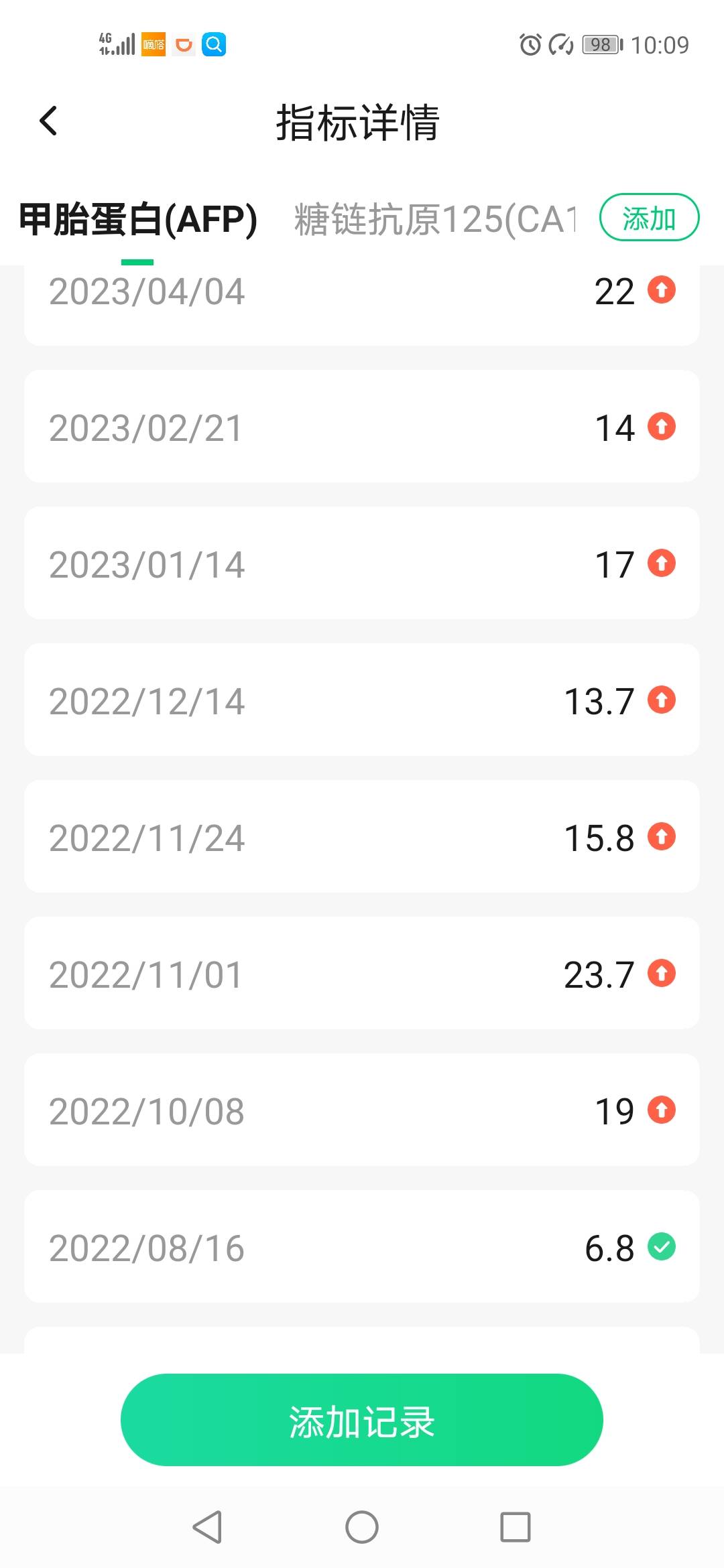View the 2023/01/14 entry
724x1568 pixels.
click(362, 564)
